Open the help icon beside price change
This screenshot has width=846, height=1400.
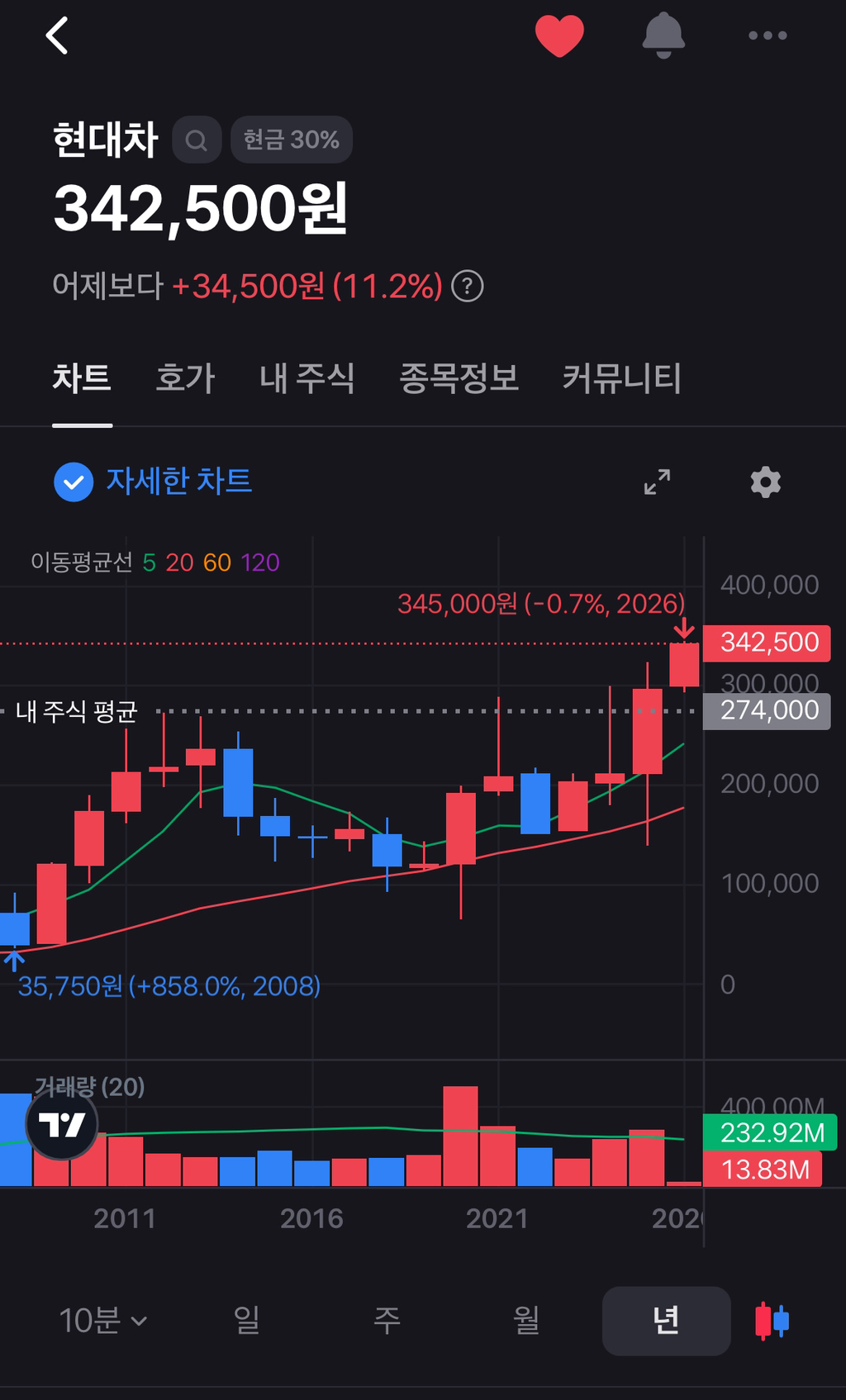coord(468,287)
